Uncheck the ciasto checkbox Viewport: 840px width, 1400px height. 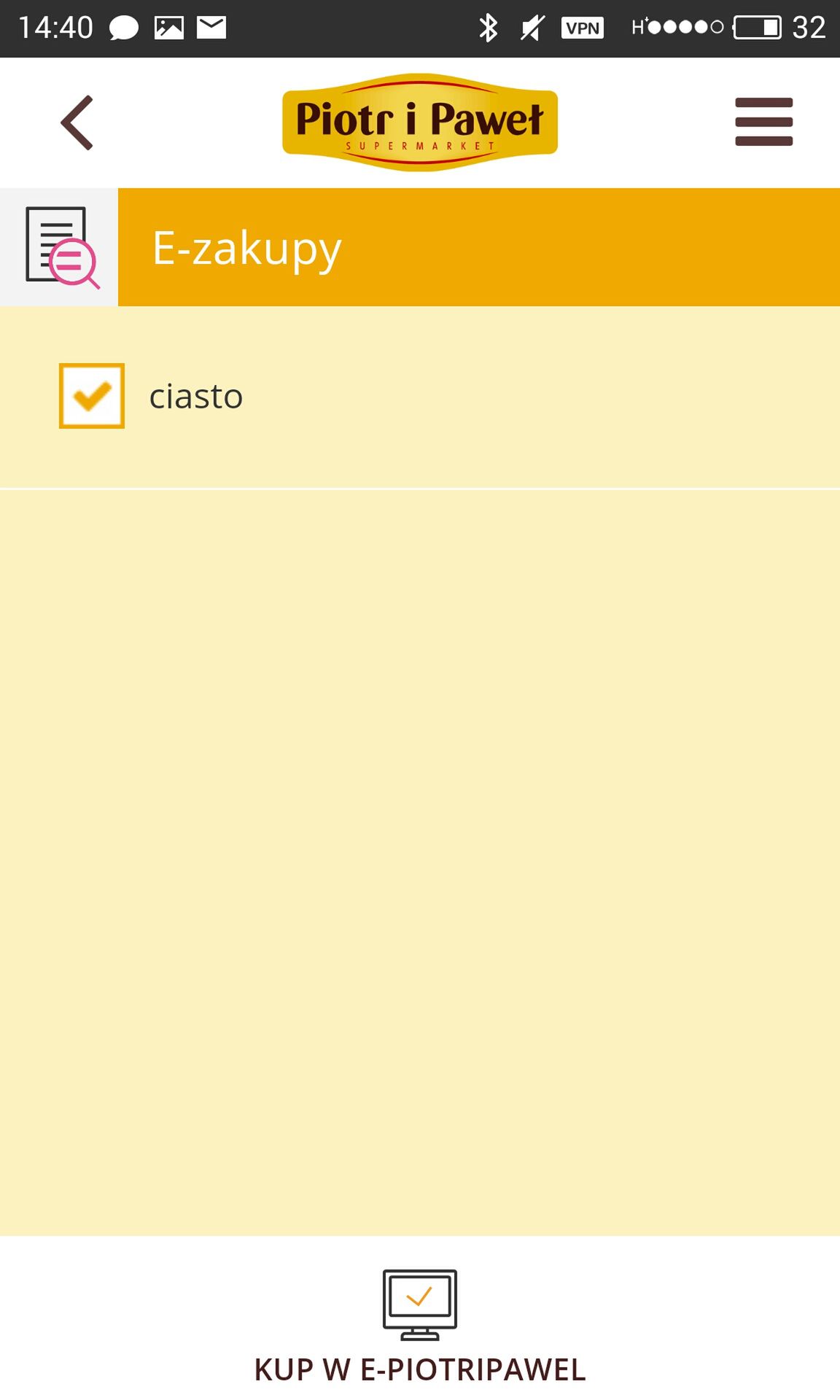pos(92,396)
